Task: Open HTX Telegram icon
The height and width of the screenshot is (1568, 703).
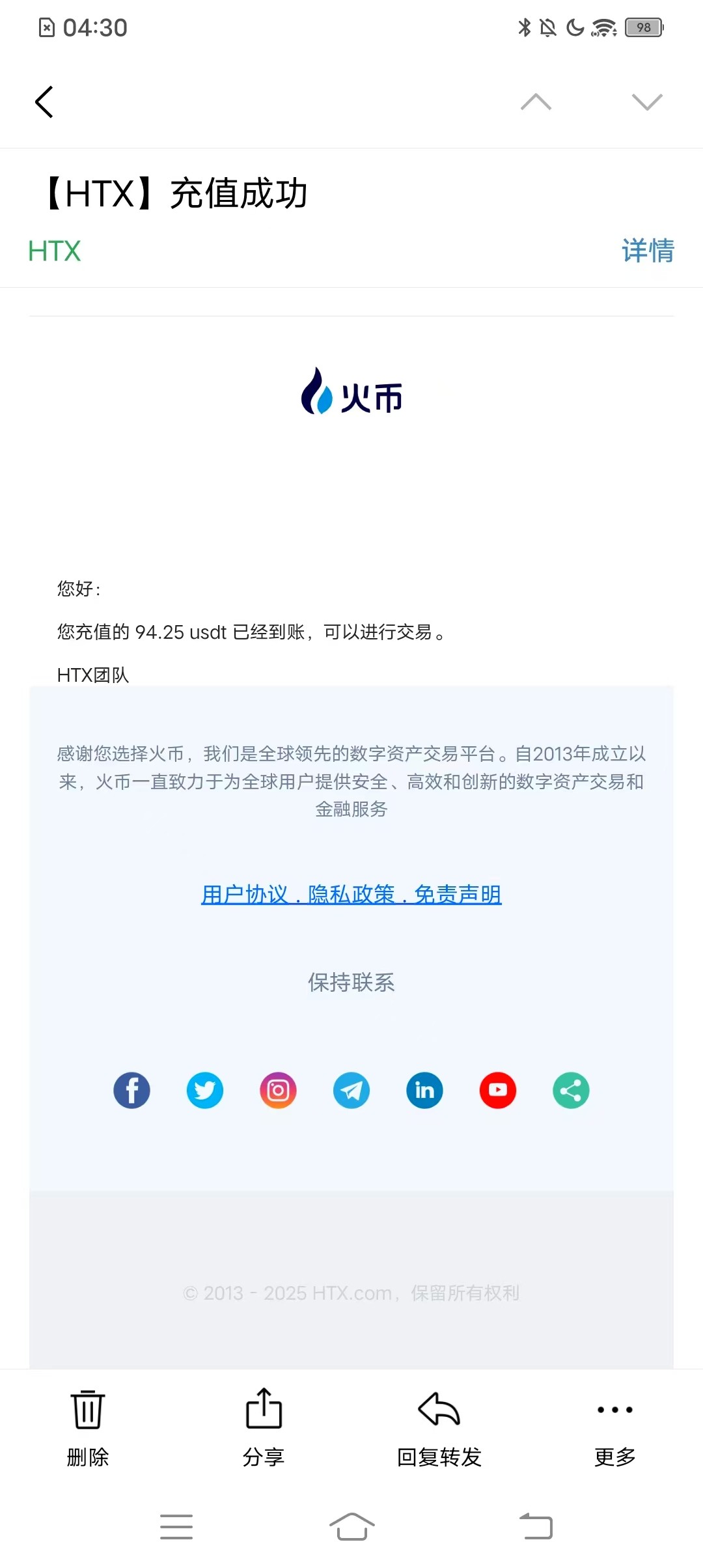Action: coord(351,1090)
